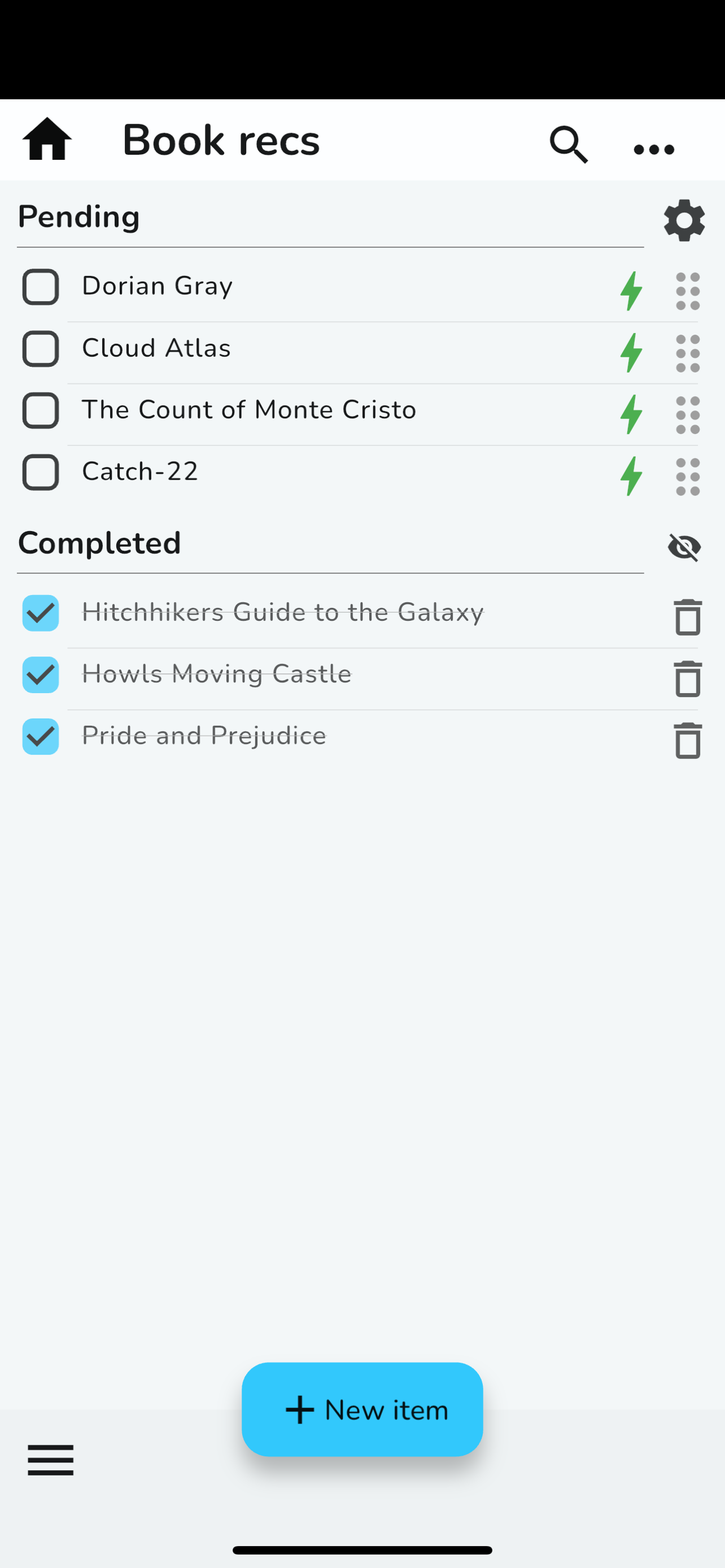The image size is (725, 1568).
Task: Uncheck Howls Moving Castle
Action: click(x=40, y=675)
